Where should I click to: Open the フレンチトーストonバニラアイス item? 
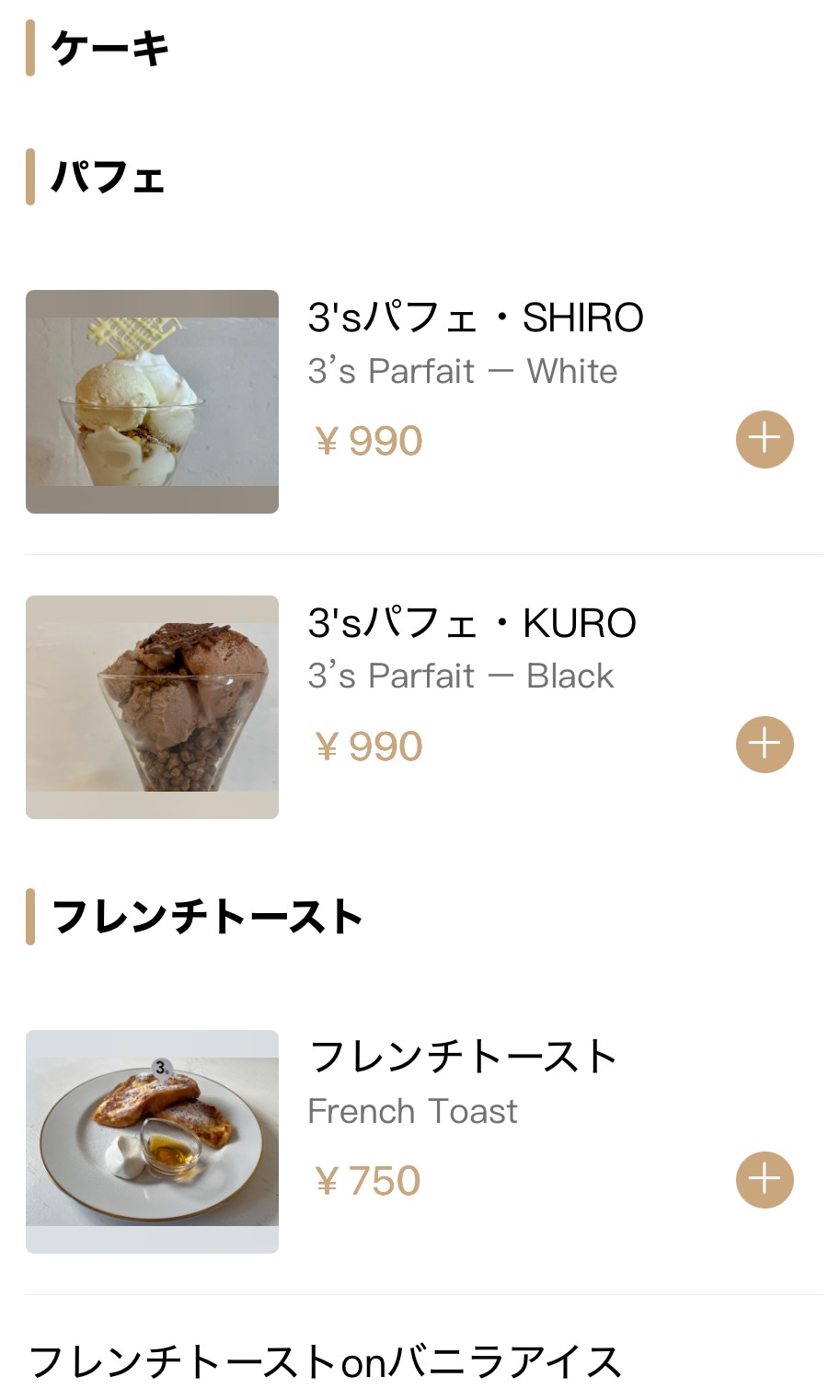(x=326, y=1362)
